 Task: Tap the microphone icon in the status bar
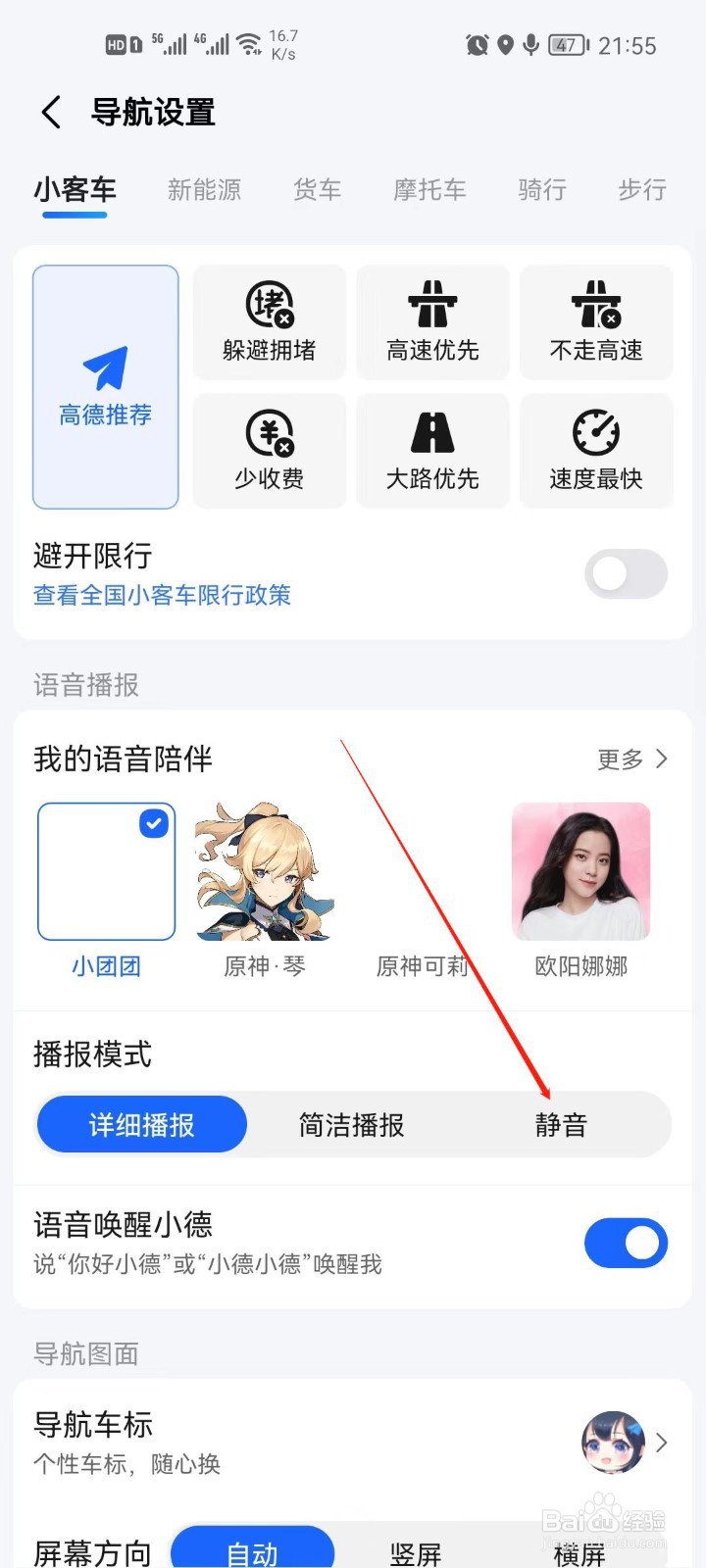tap(529, 44)
